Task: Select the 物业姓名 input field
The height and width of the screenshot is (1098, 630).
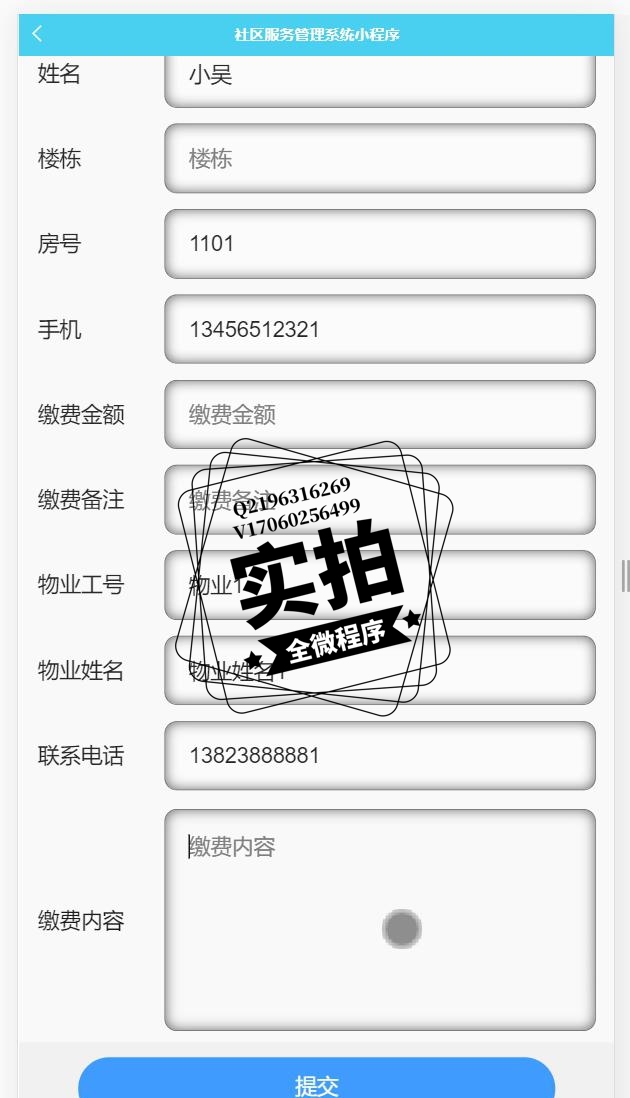Action: coord(380,671)
